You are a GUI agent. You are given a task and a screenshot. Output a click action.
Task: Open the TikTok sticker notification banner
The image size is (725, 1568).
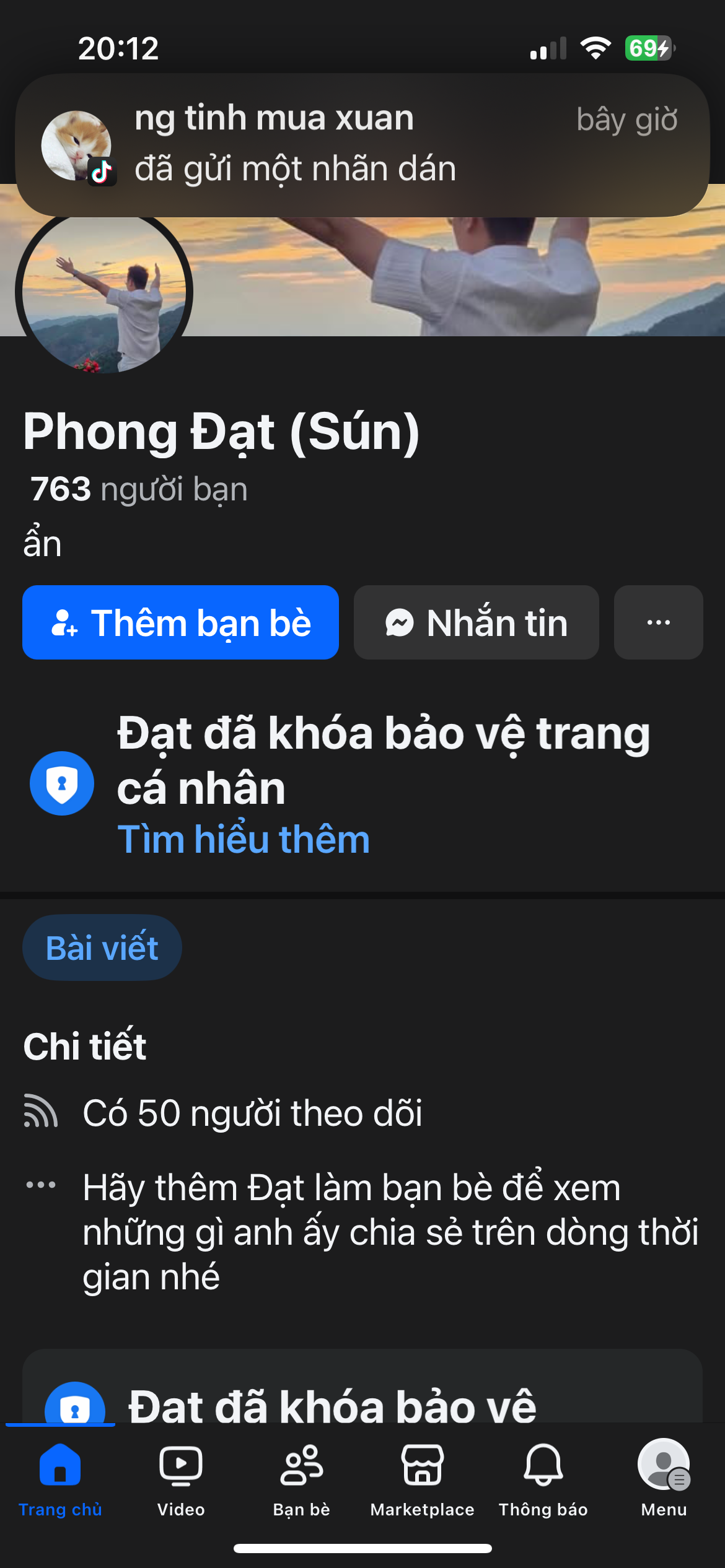(362, 146)
